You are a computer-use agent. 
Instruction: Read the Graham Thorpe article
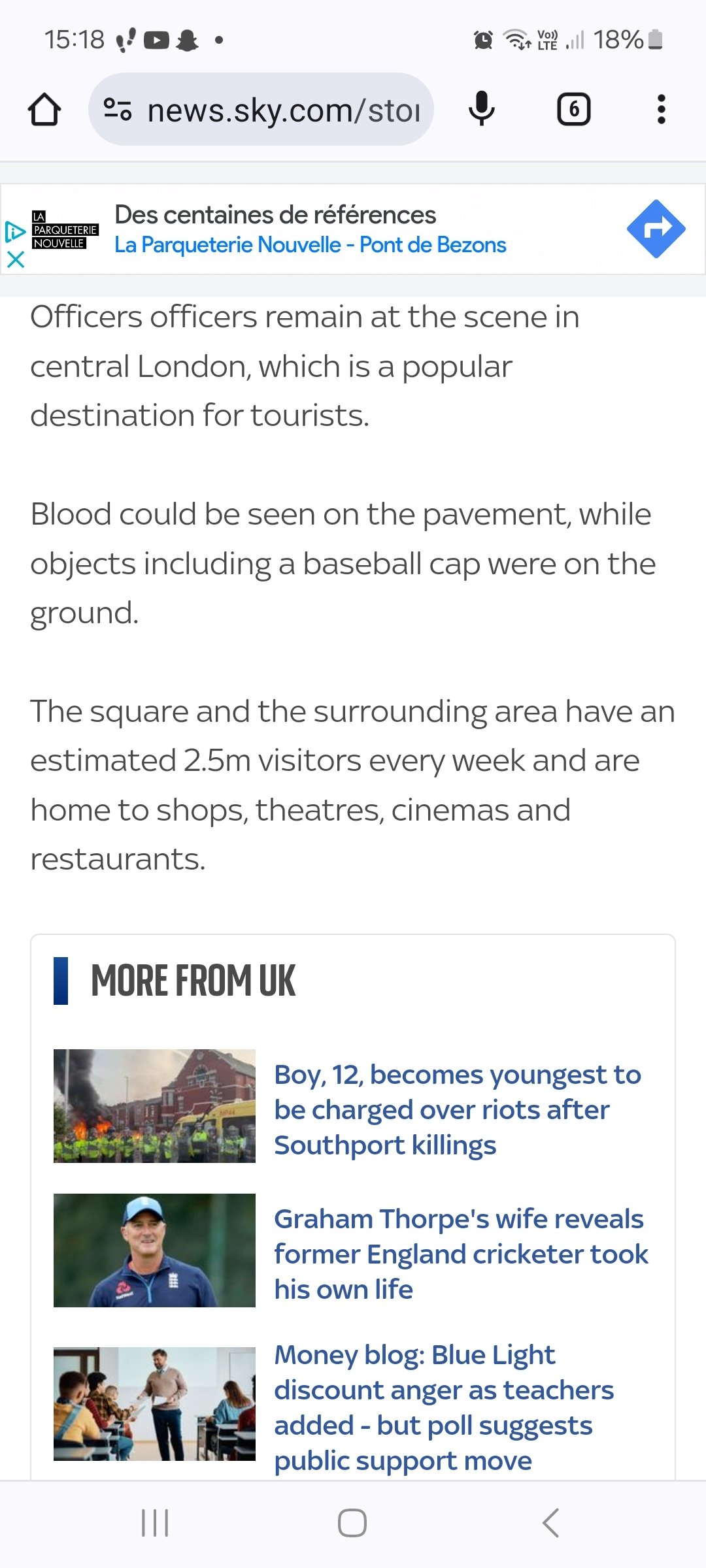(x=461, y=1254)
